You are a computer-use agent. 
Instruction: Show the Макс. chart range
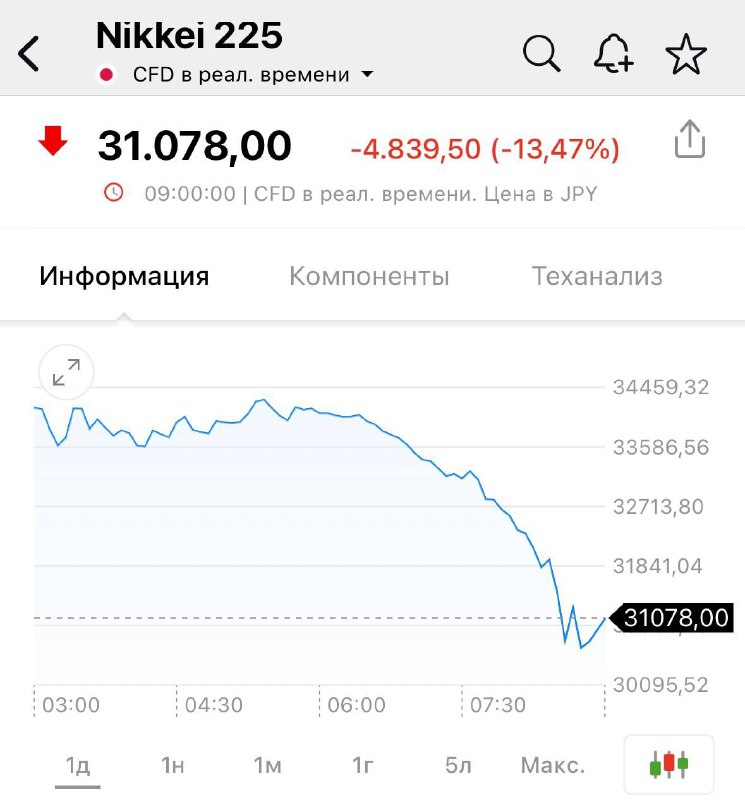click(x=552, y=766)
